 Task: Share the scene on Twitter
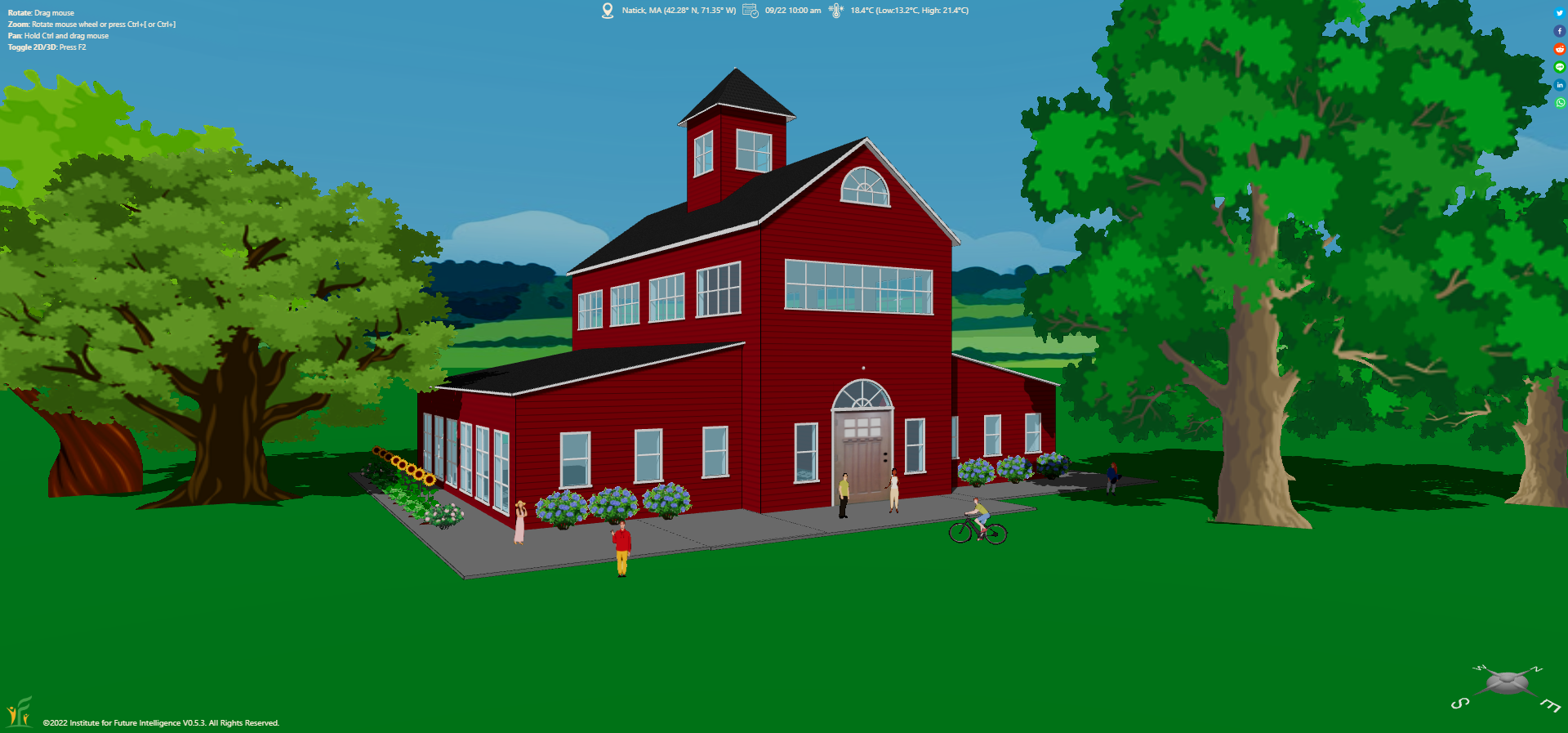click(x=1559, y=13)
